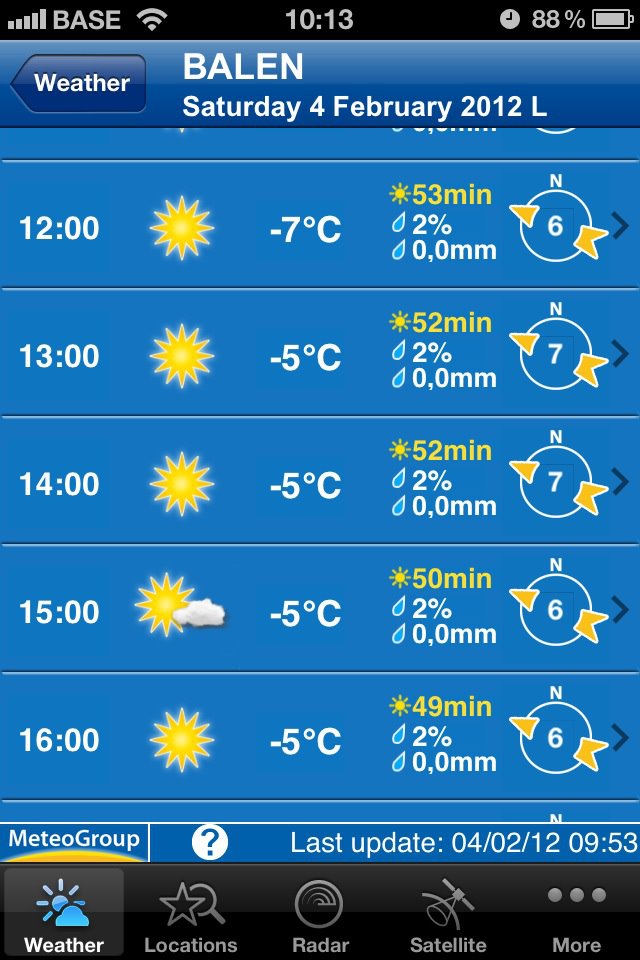This screenshot has width=640, height=960.
Task: Select the Weather tab
Action: (x=64, y=914)
